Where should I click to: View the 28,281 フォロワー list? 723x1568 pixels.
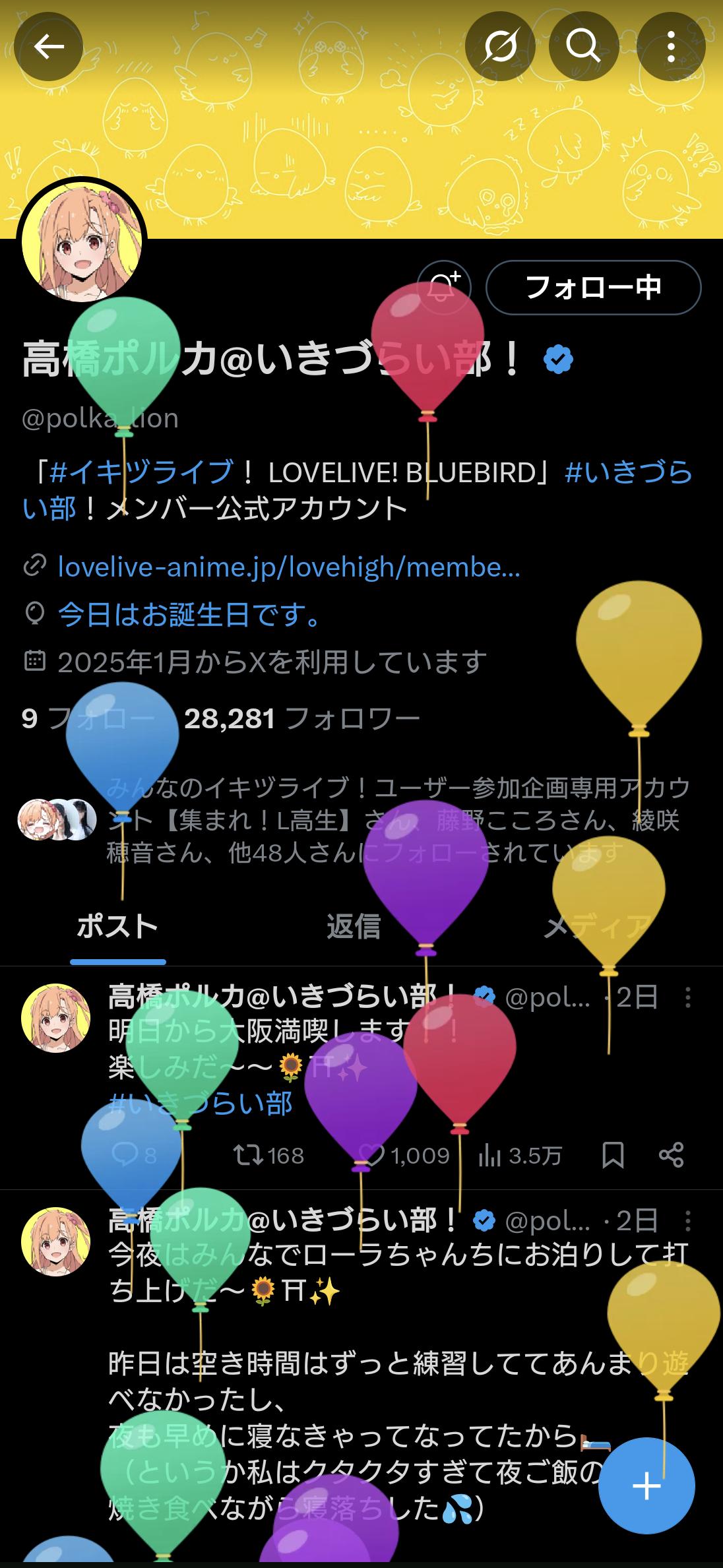click(301, 718)
